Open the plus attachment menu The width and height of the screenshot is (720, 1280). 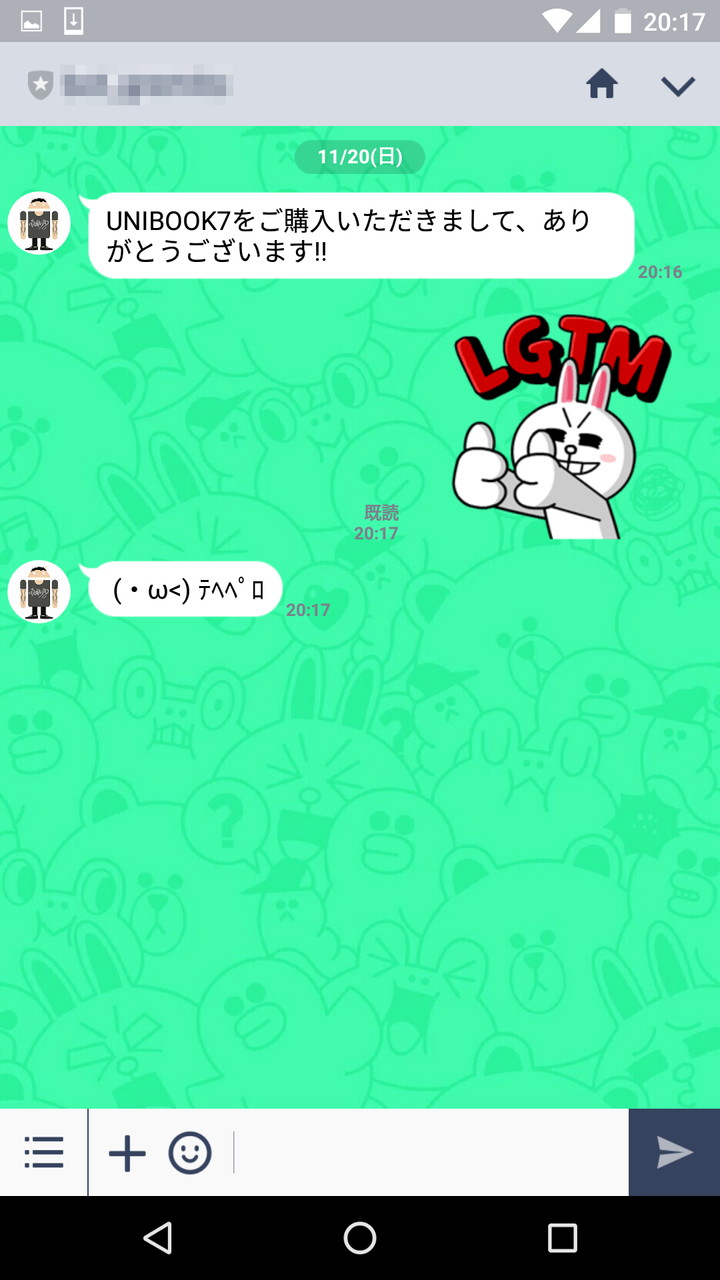click(127, 1153)
